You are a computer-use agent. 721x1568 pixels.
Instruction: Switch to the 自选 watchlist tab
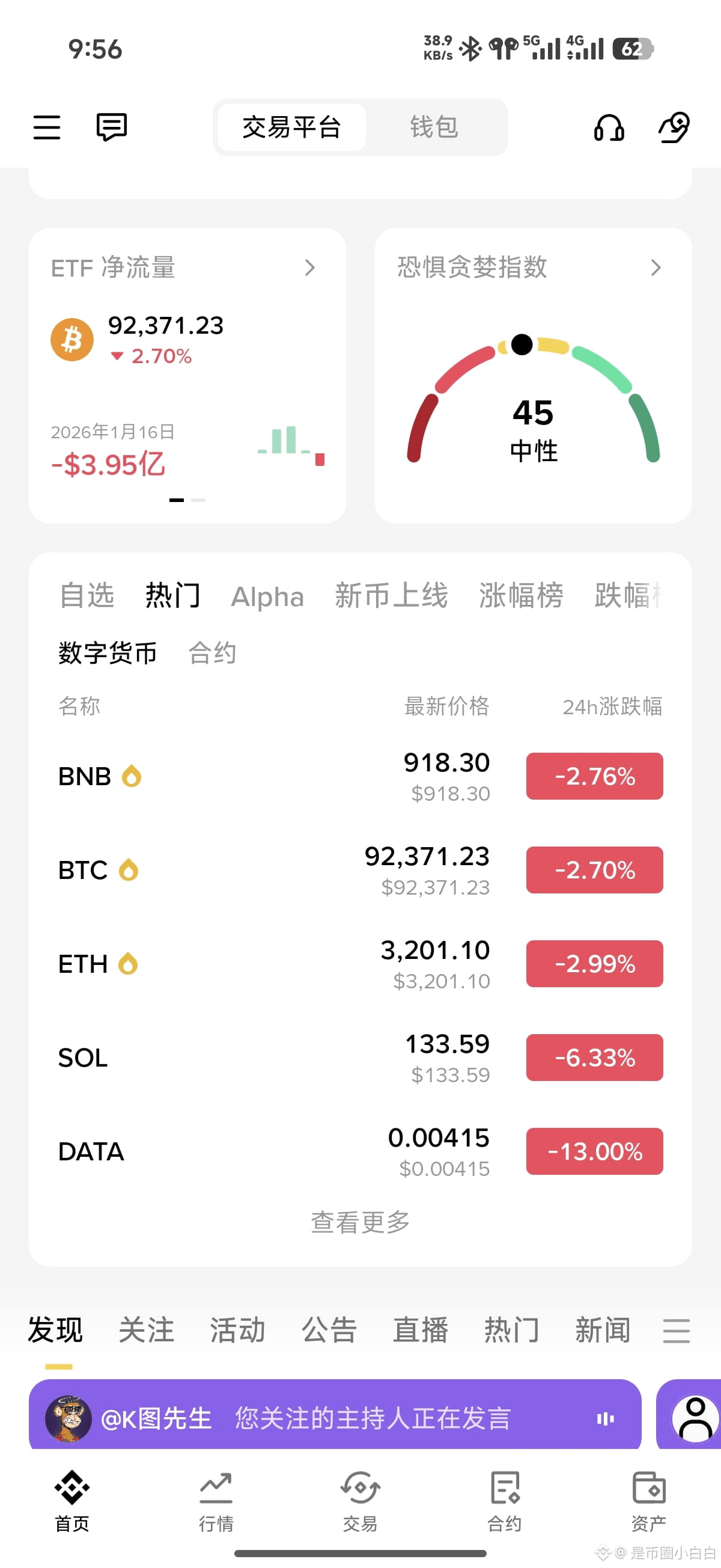87,595
